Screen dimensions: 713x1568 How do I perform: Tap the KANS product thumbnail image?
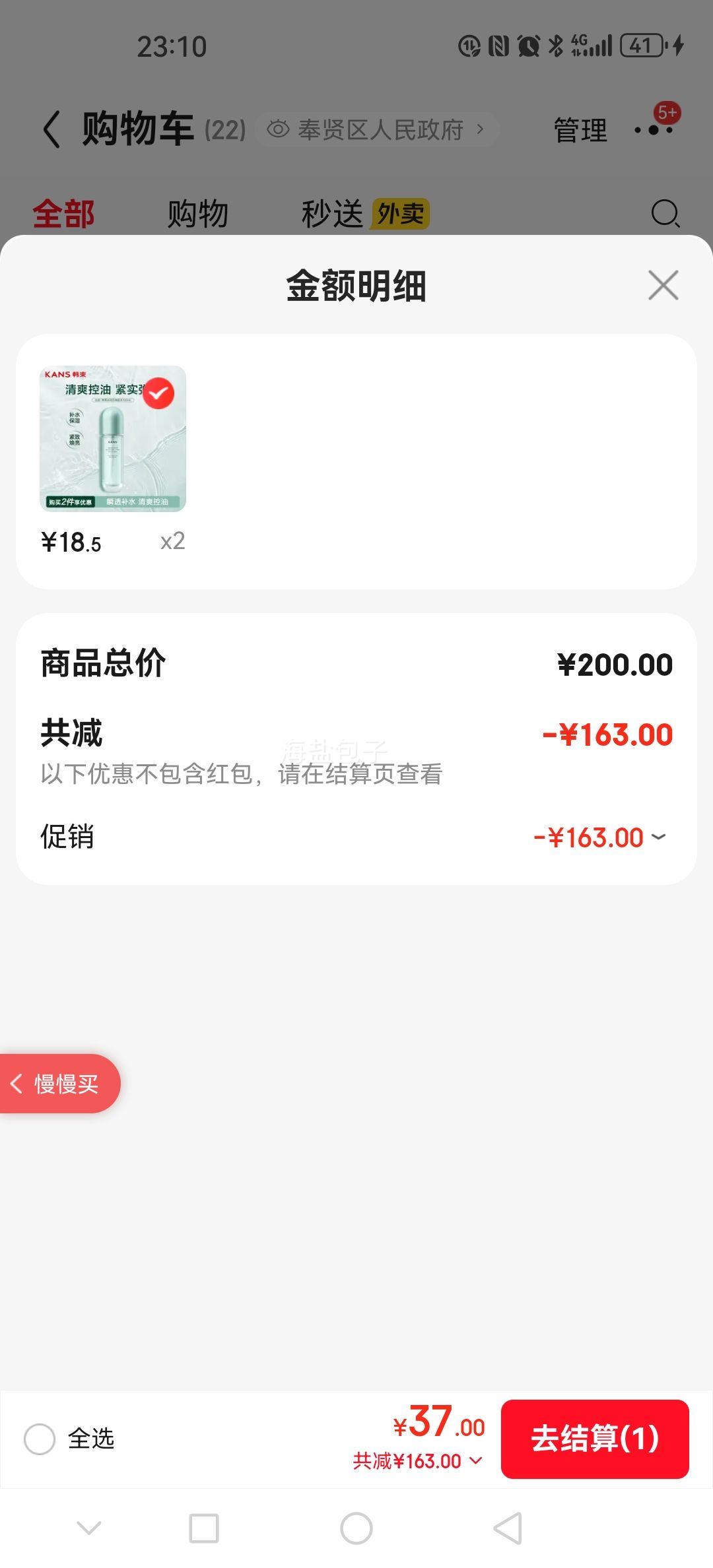point(112,438)
